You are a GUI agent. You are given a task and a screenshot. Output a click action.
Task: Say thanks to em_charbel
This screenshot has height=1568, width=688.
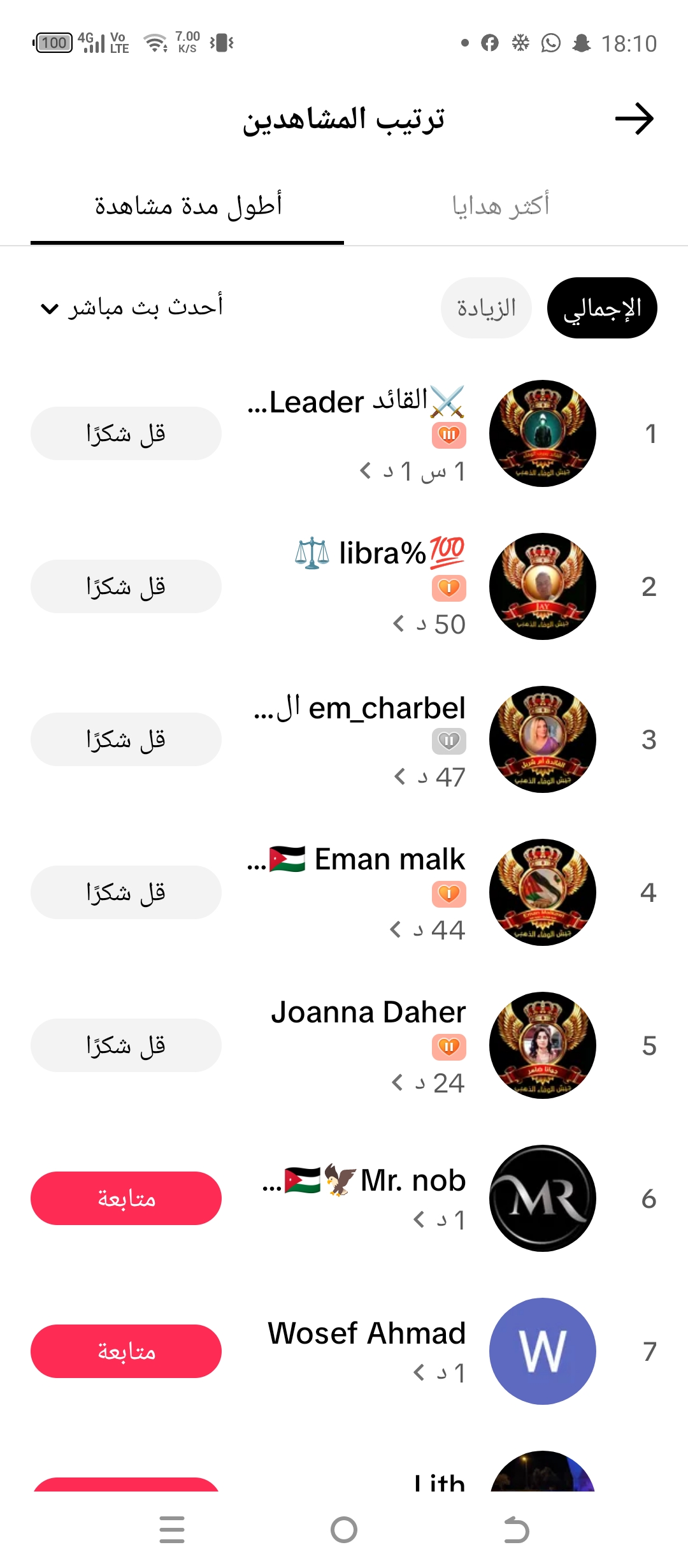click(x=126, y=739)
